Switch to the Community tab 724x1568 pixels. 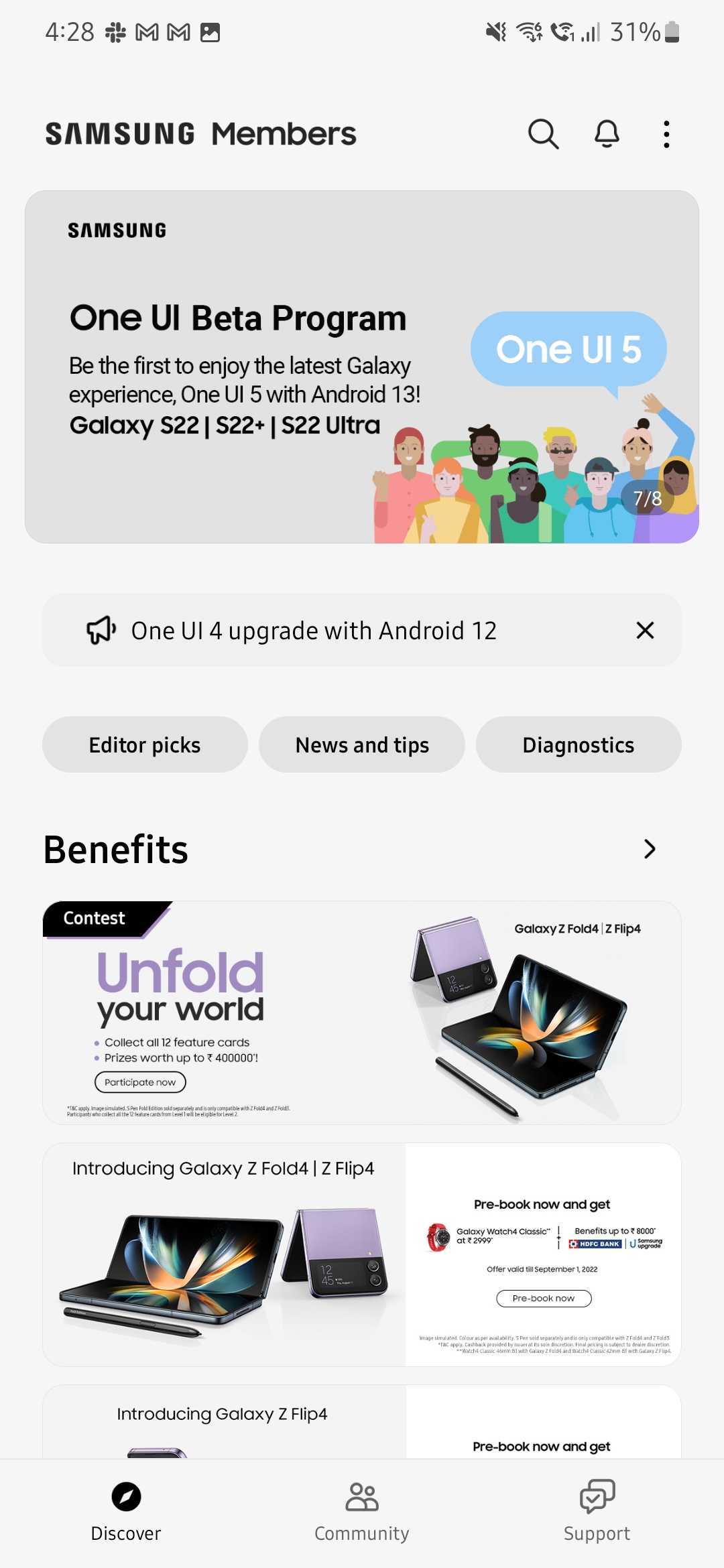point(362,1511)
